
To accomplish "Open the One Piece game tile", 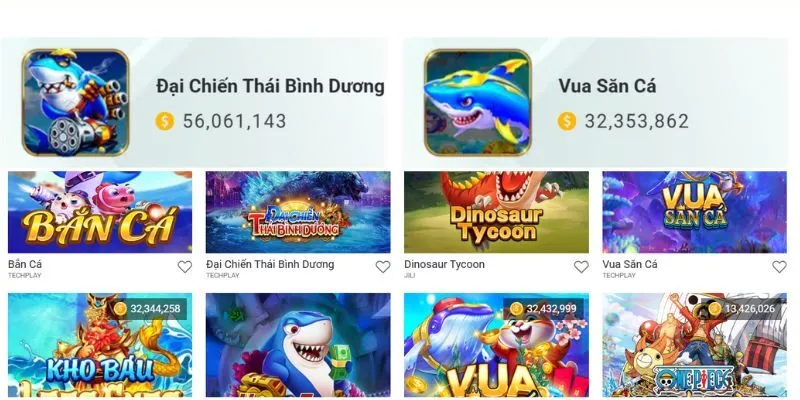I will (694, 346).
